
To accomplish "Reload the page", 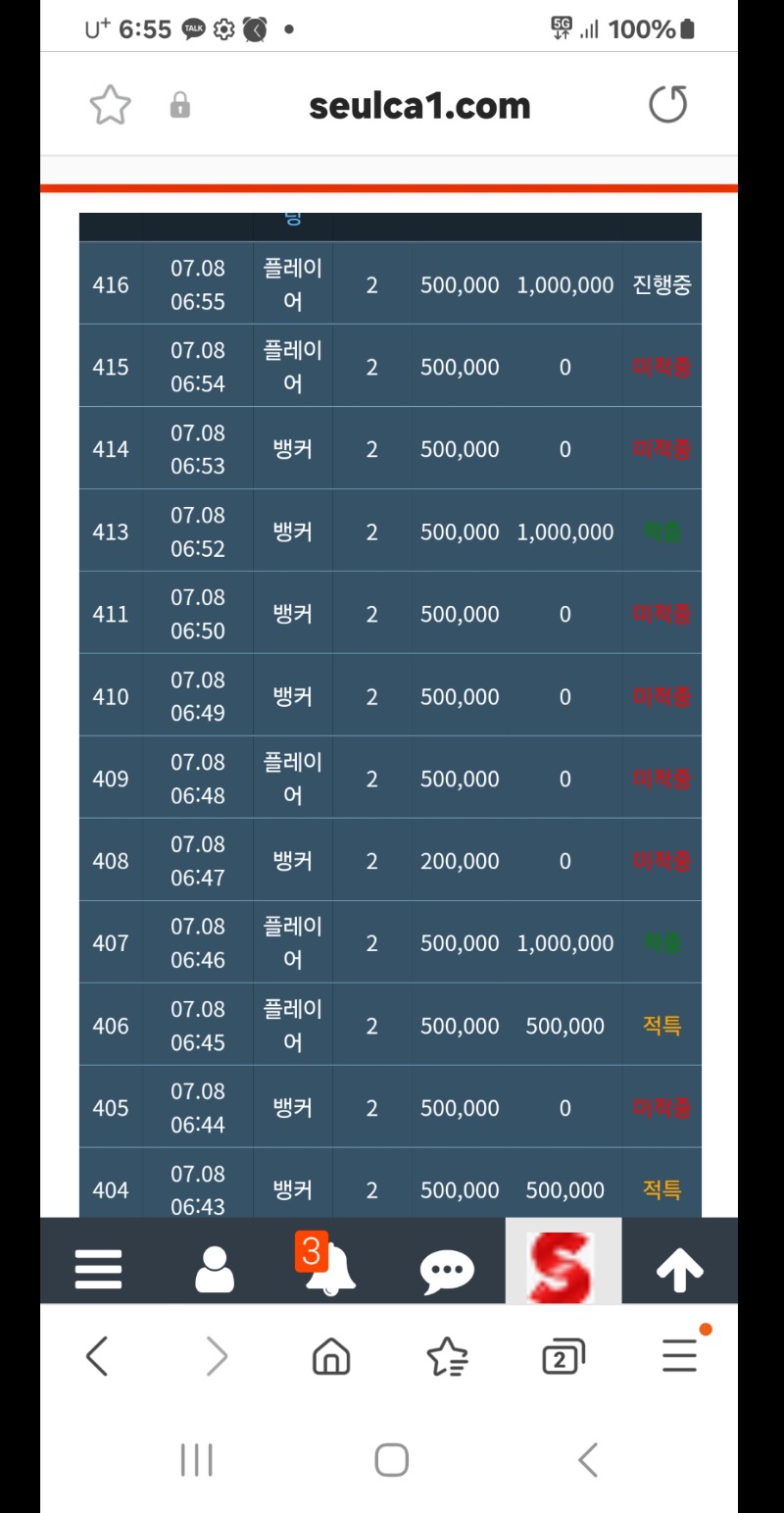I will click(x=668, y=104).
